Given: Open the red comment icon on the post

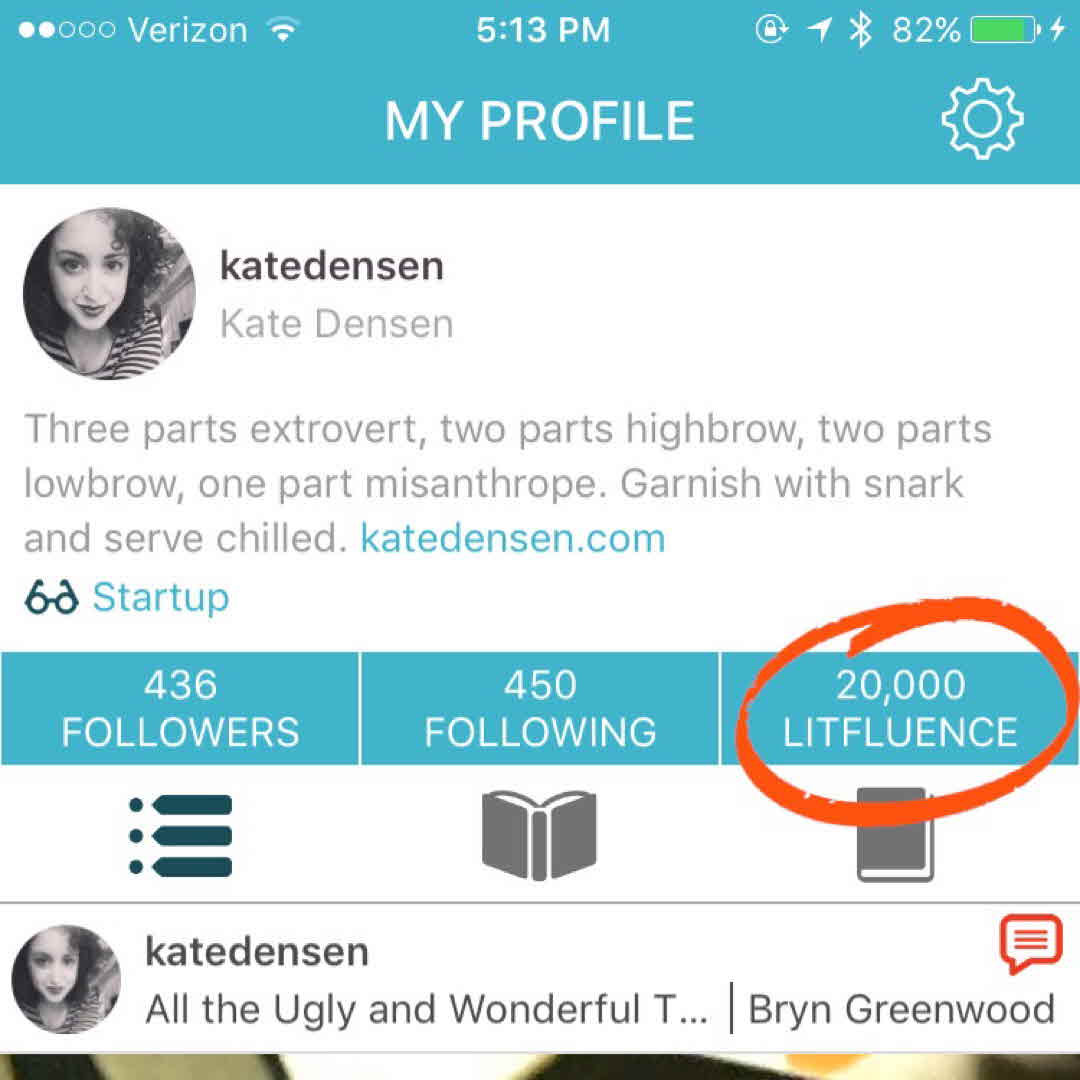Looking at the screenshot, I should point(1030,945).
